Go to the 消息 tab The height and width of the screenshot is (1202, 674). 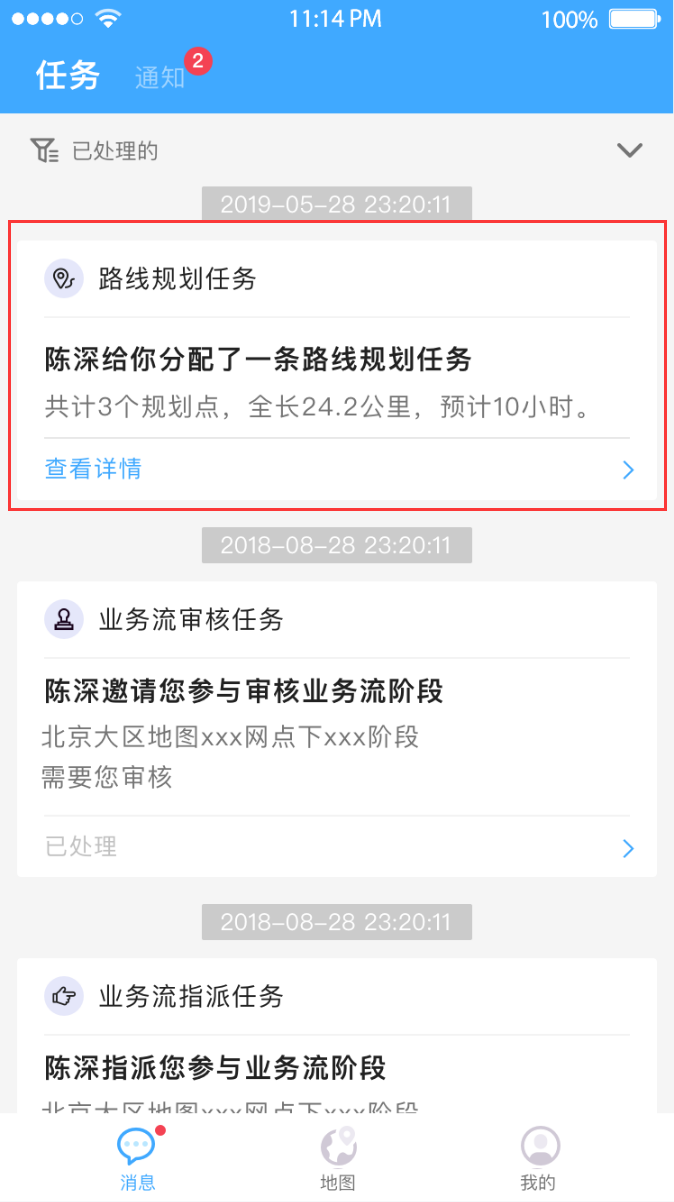point(137,1160)
